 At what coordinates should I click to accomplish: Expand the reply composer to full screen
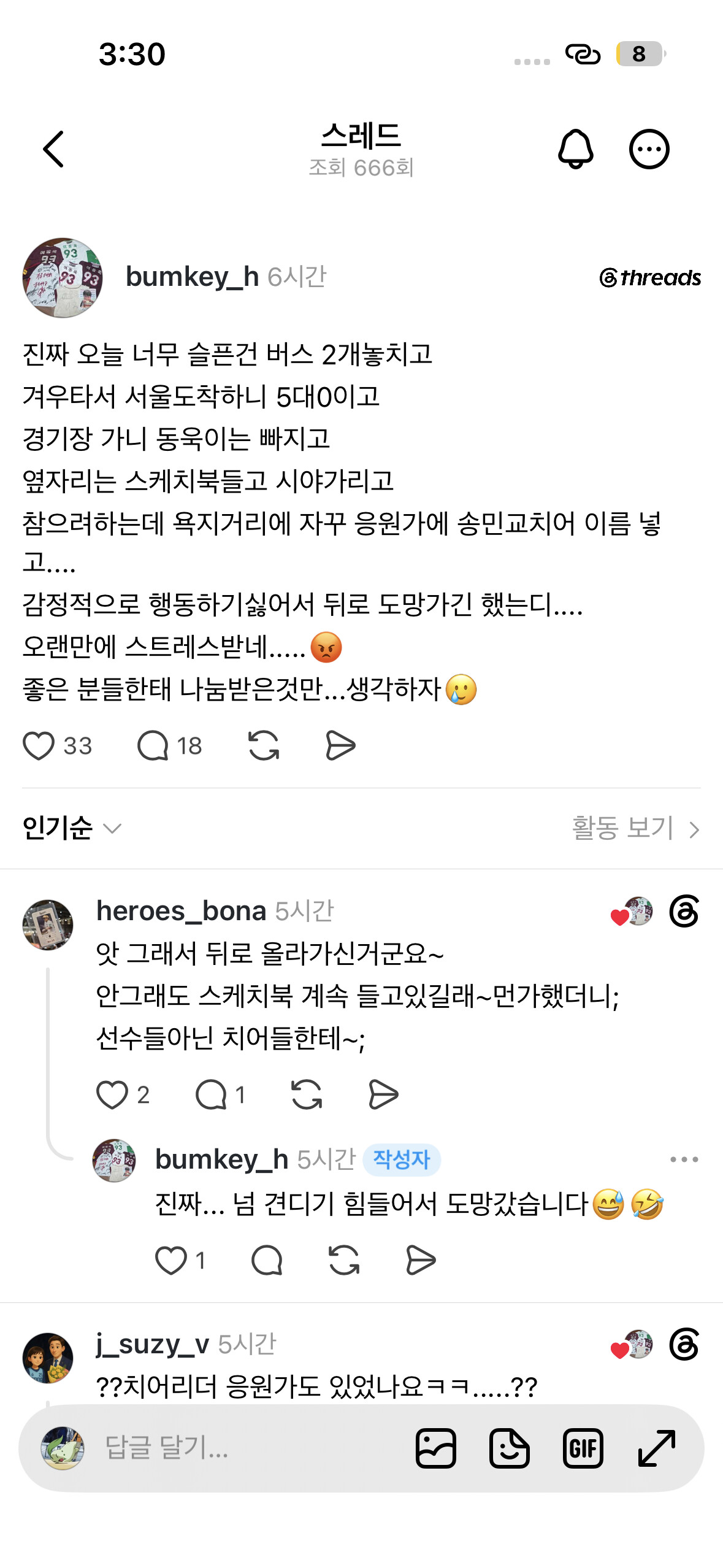pyautogui.click(x=657, y=1448)
